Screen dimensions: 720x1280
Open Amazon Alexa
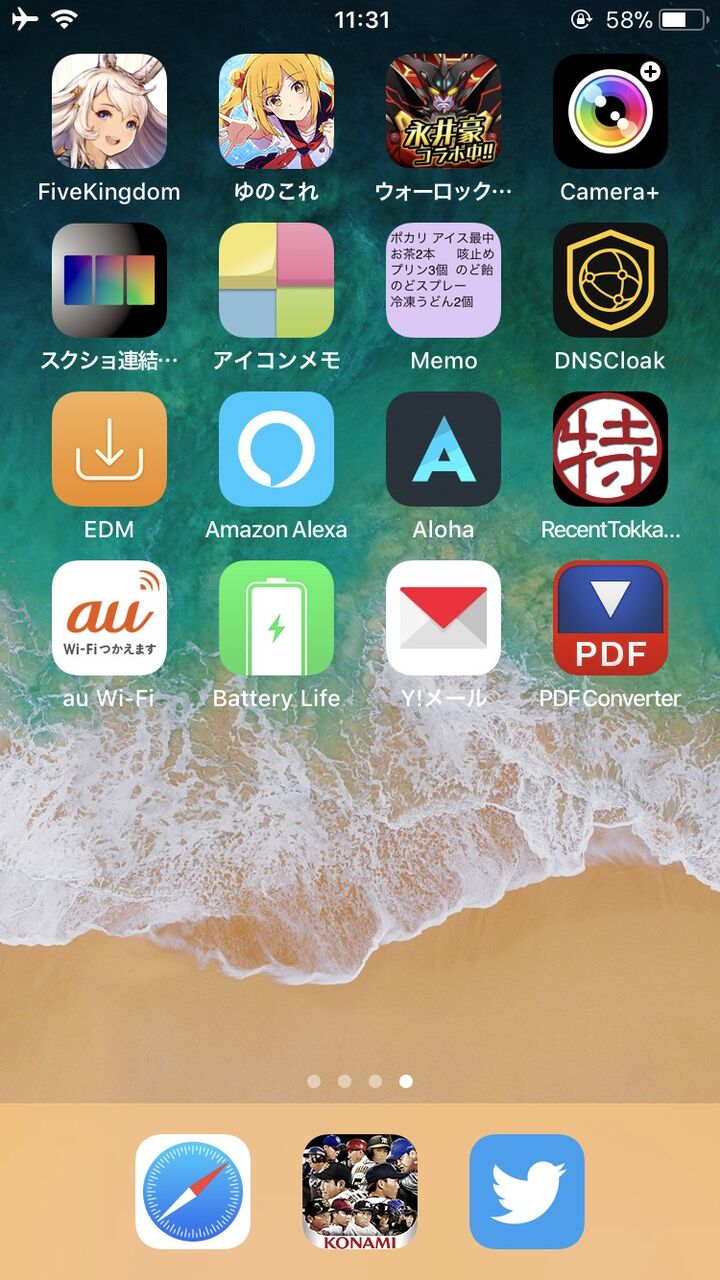click(x=277, y=448)
